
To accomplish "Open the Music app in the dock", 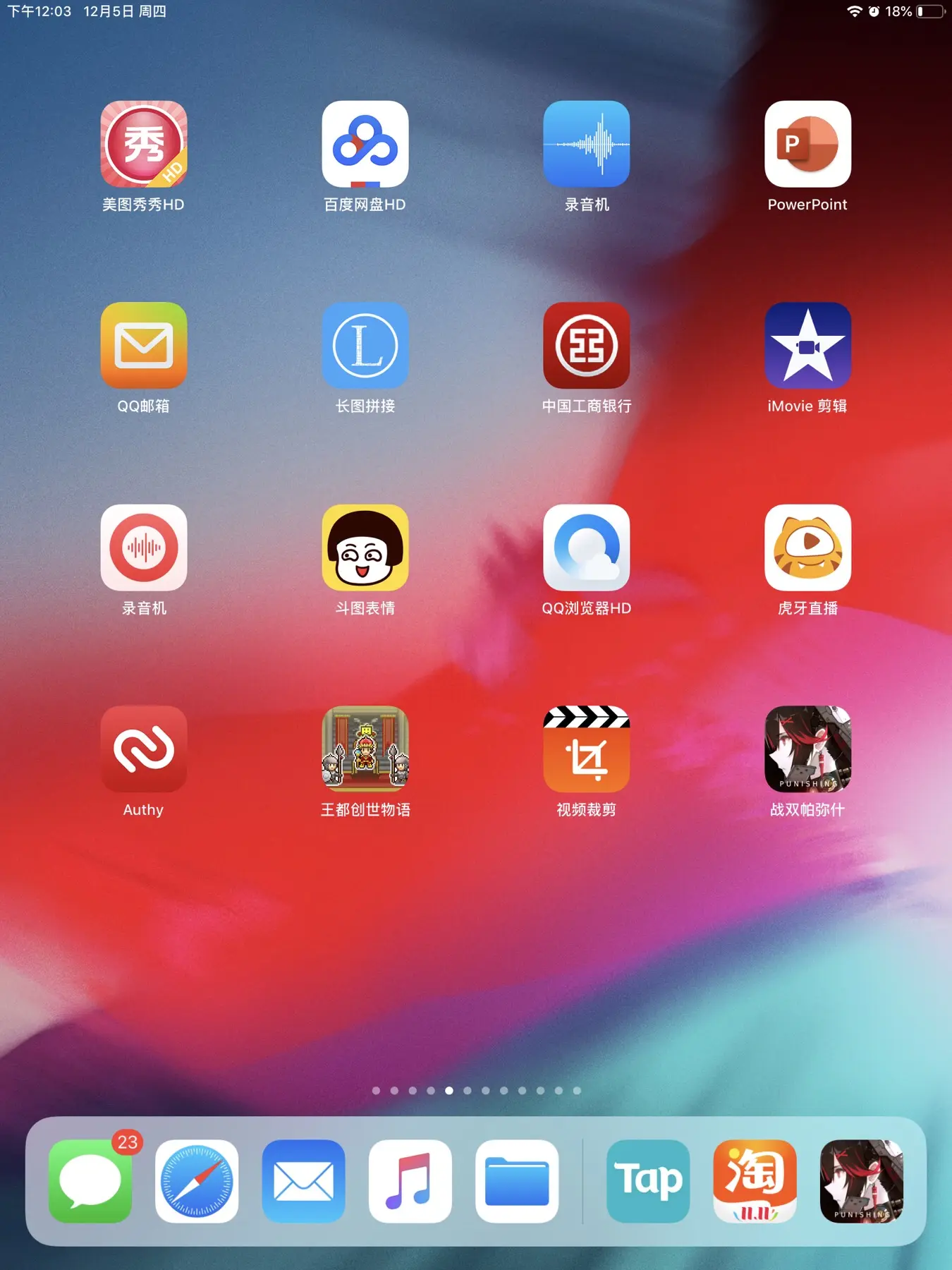I will click(x=410, y=1181).
